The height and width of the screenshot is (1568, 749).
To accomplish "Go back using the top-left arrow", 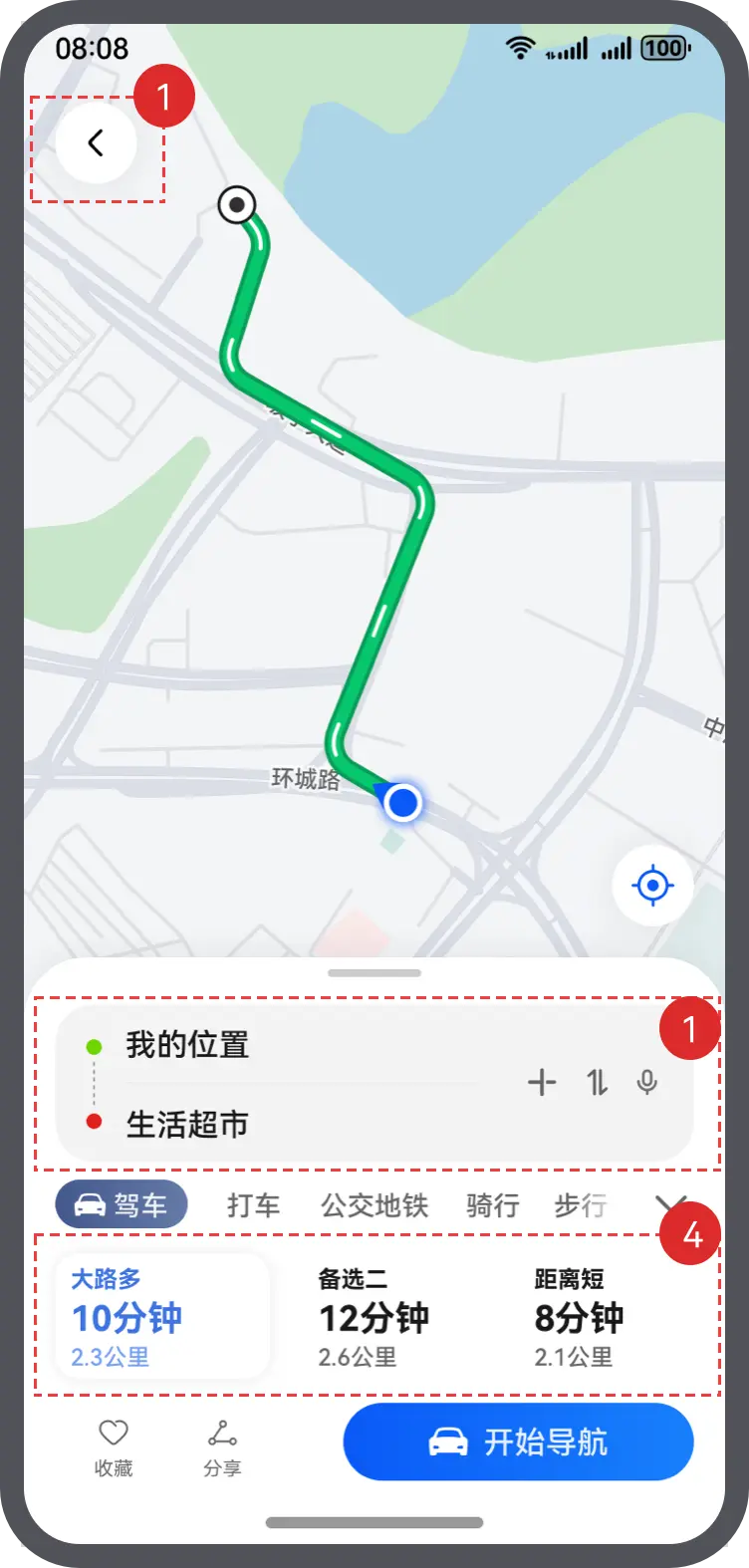I will click(x=96, y=143).
